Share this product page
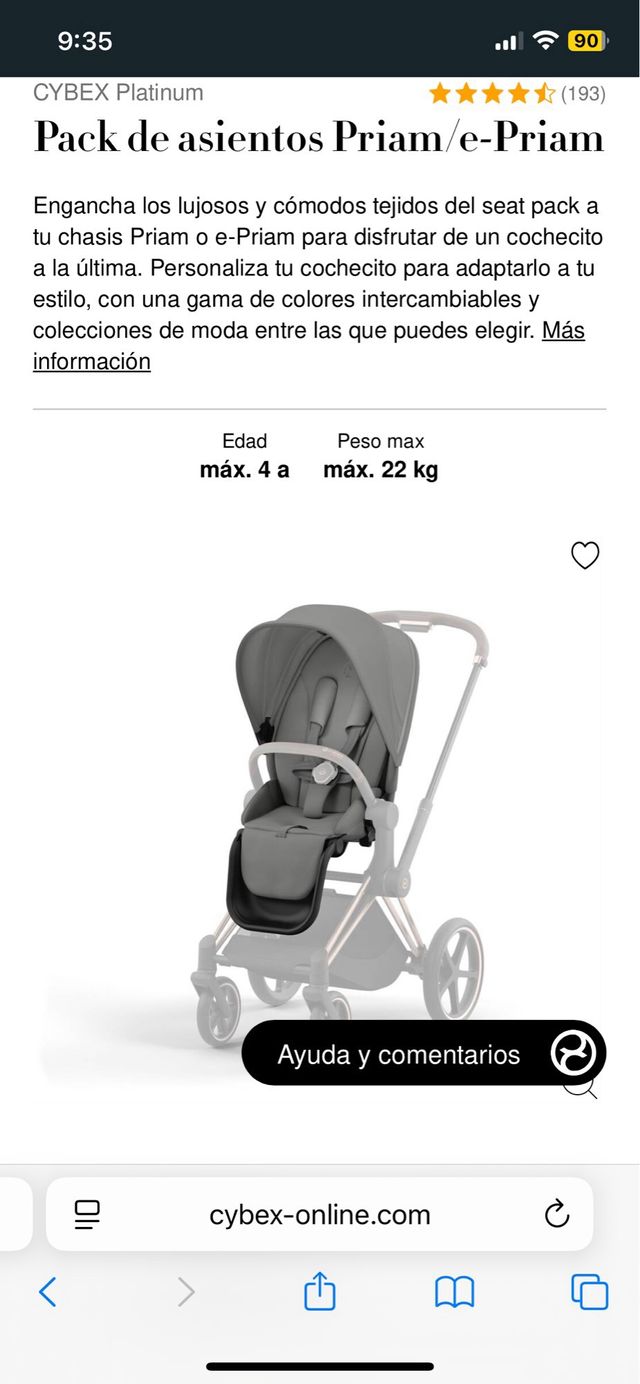Image resolution: width=640 pixels, height=1384 pixels. click(x=319, y=1292)
